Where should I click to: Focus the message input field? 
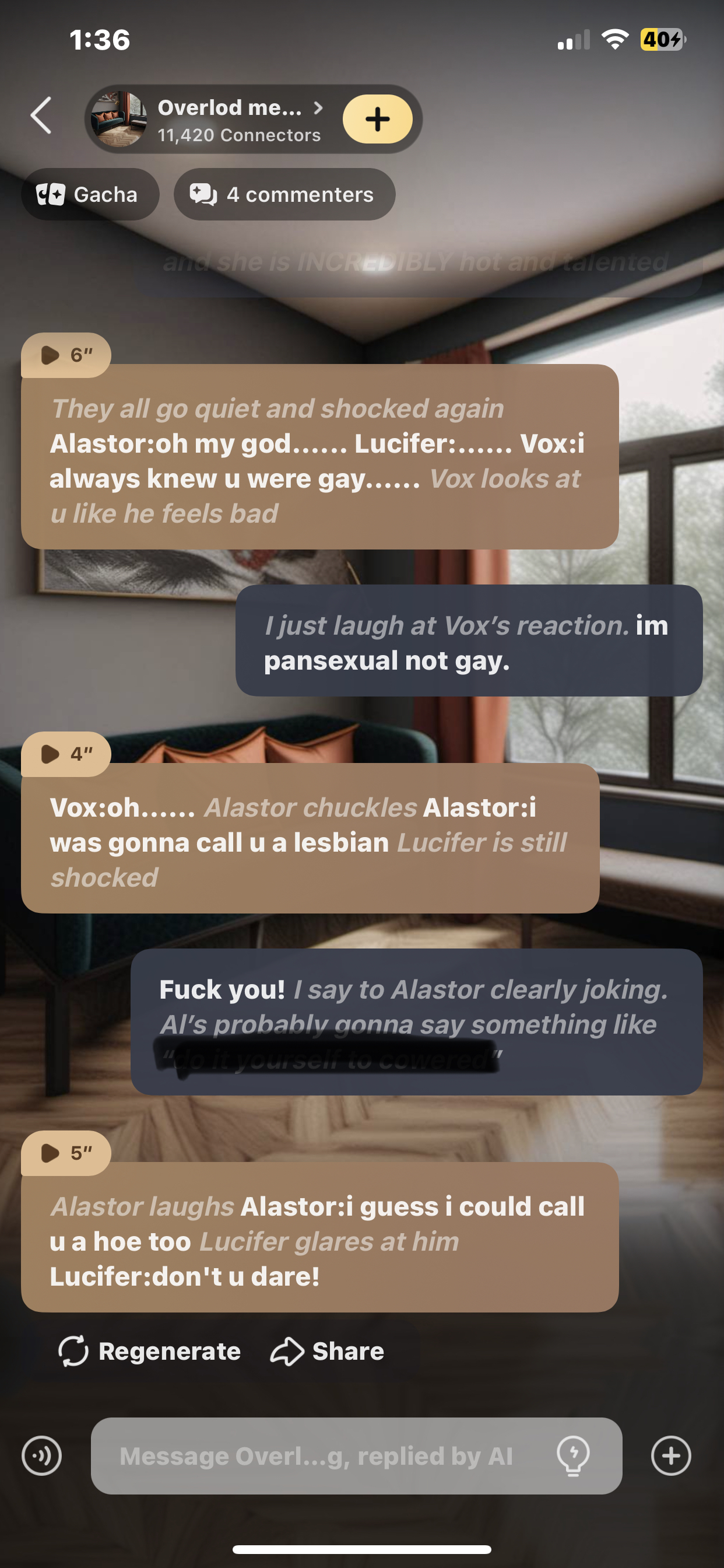[x=317, y=1456]
